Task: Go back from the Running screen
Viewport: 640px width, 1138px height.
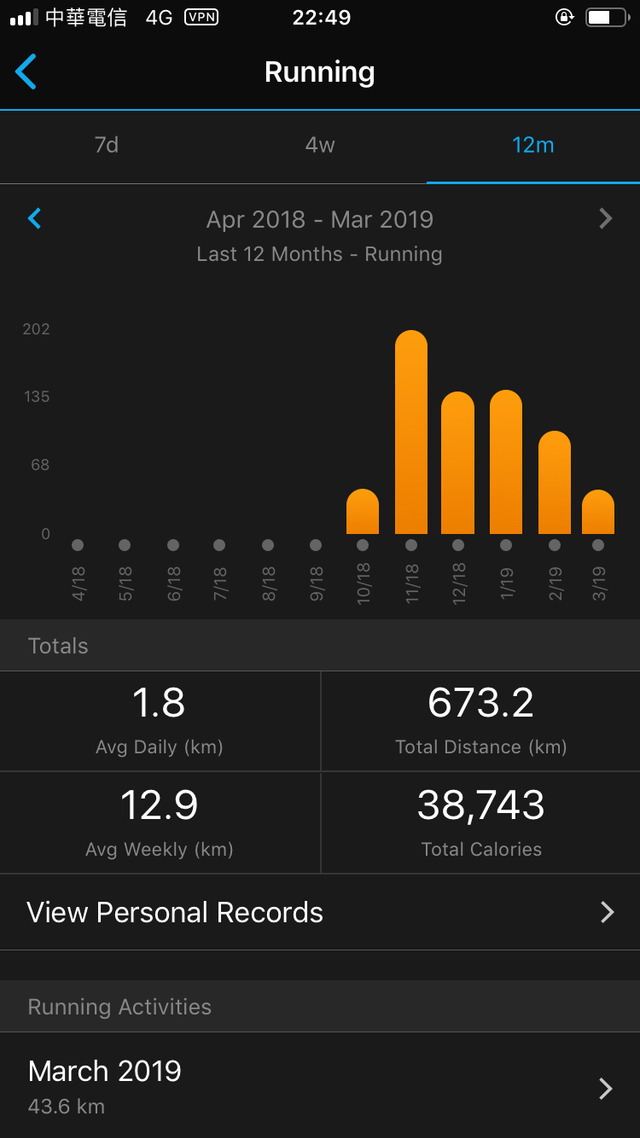Action: (x=26, y=72)
